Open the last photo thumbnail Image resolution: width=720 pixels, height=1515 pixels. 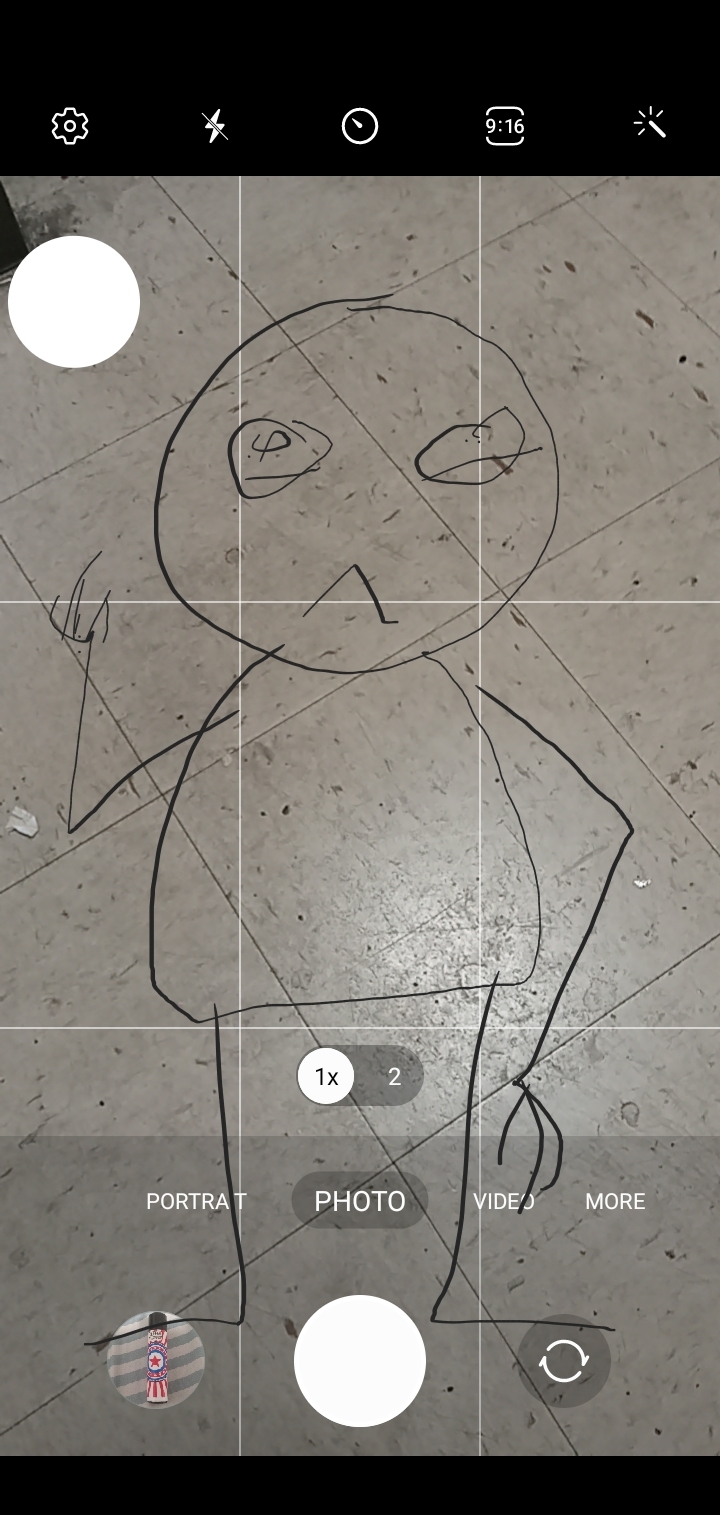(156, 1360)
